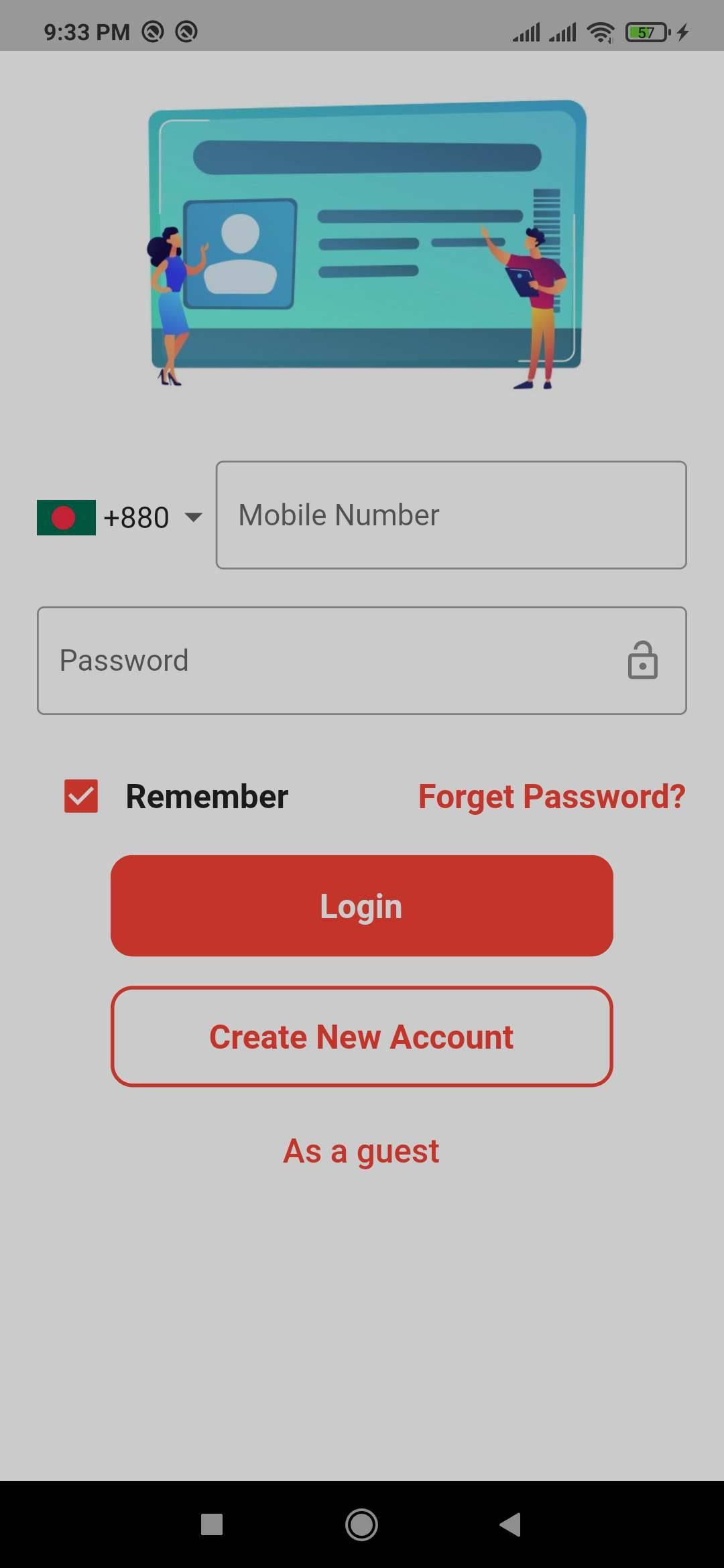Click the padlock icon in the password field
Viewport: 724px width, 1568px height.
[x=643, y=660]
